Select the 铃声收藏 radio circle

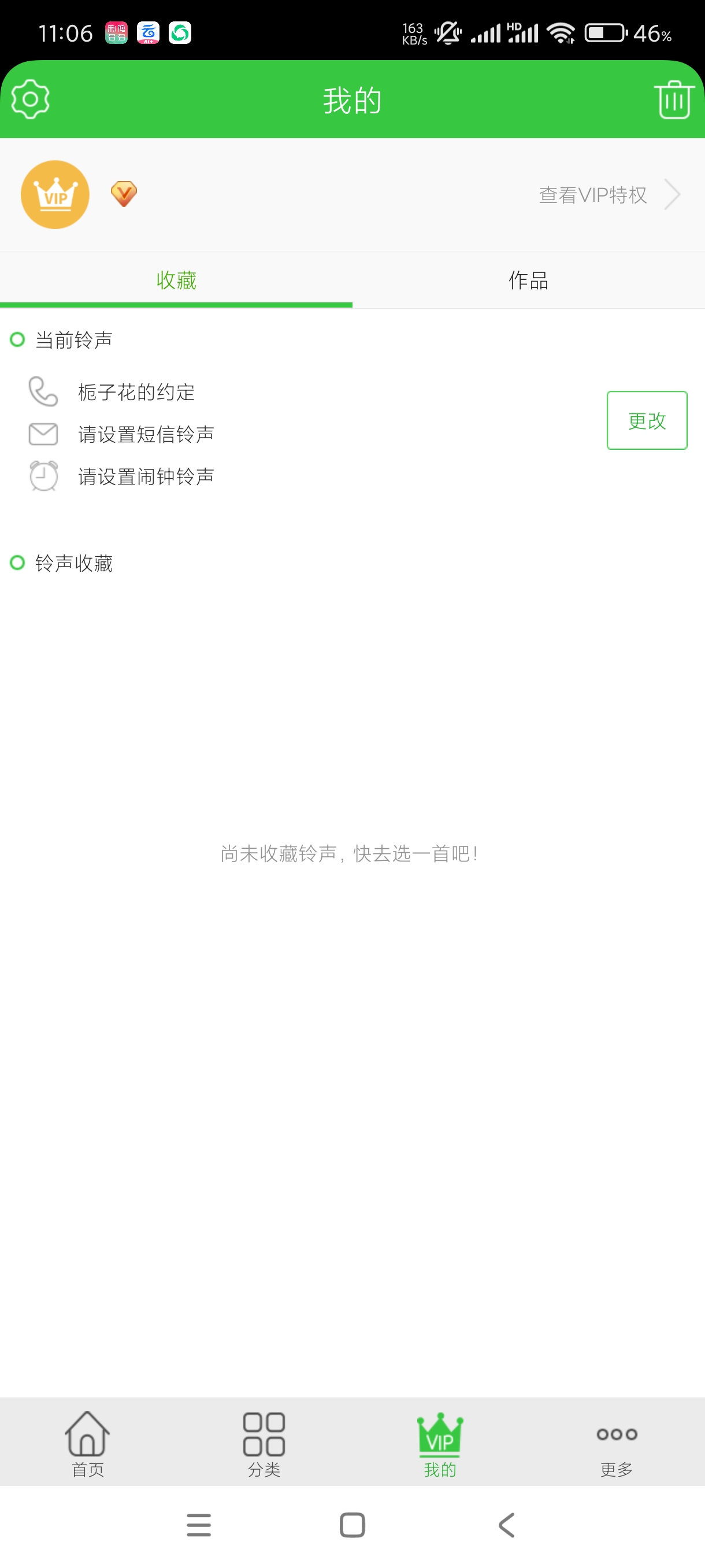coord(16,564)
